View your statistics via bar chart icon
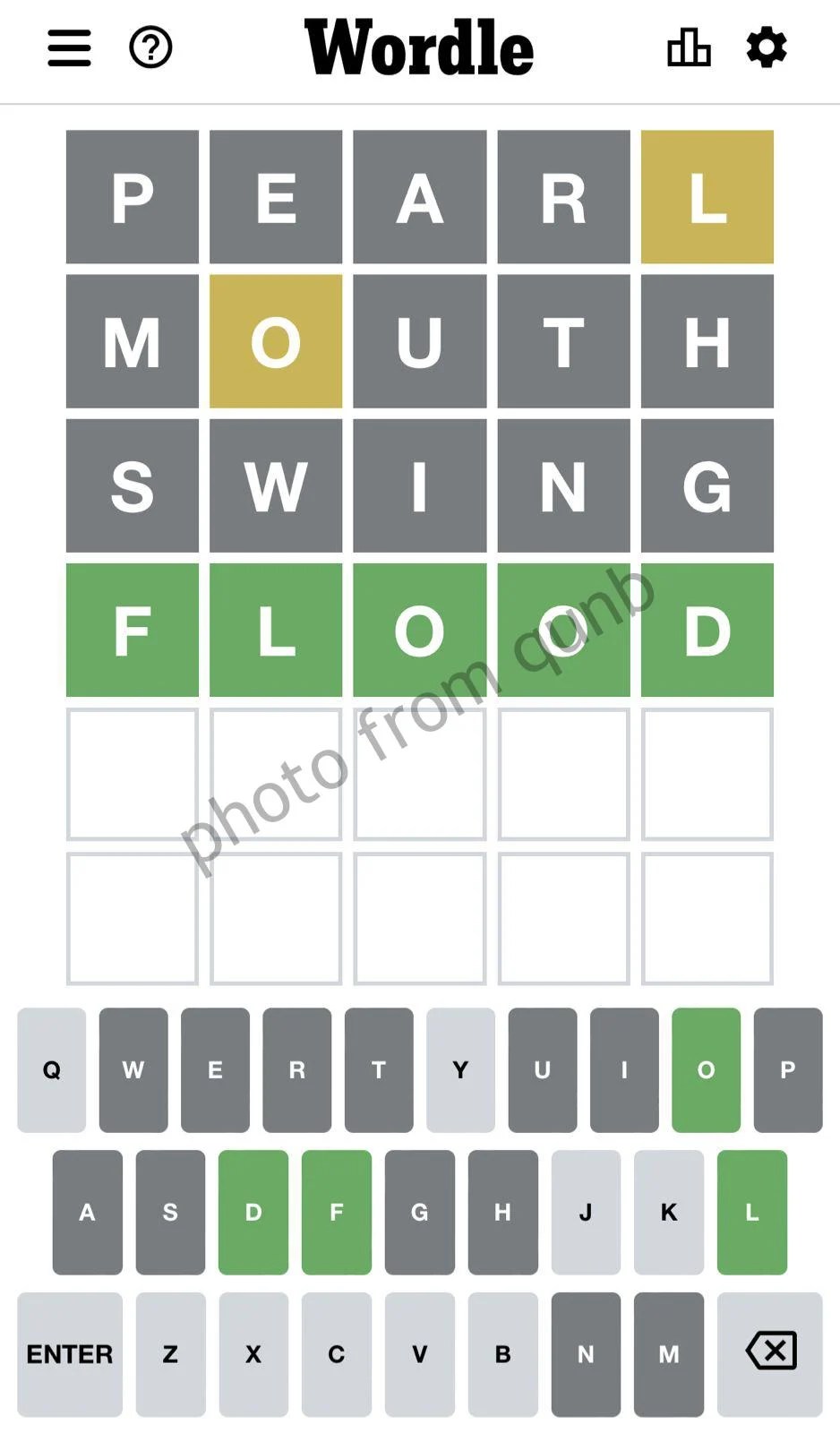Image resolution: width=840 pixels, height=1433 pixels. point(690,48)
